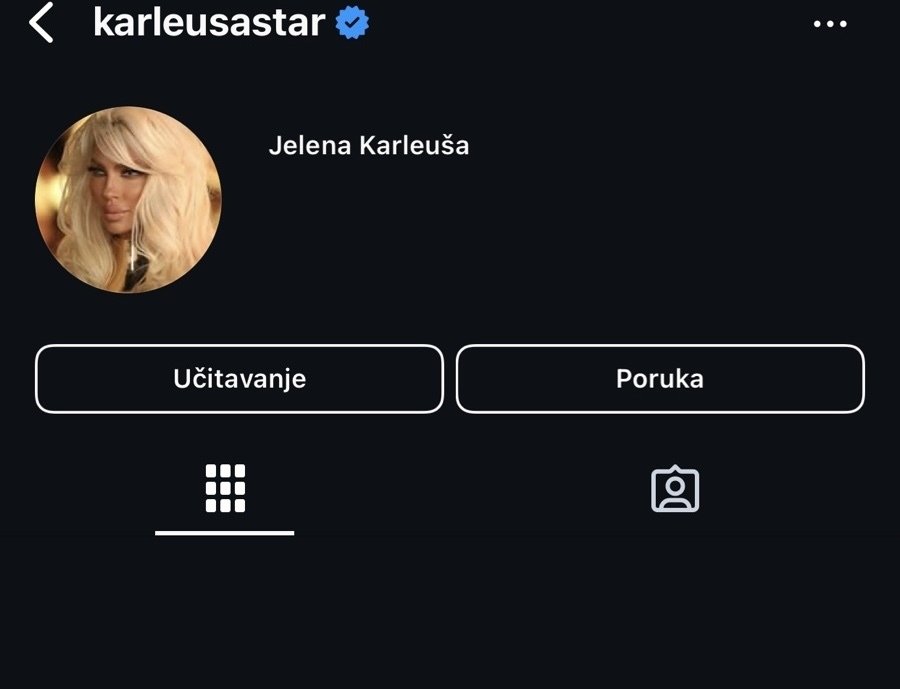Image resolution: width=900 pixels, height=689 pixels.
Task: Send a message via Poruka
Action: pyautogui.click(x=660, y=379)
